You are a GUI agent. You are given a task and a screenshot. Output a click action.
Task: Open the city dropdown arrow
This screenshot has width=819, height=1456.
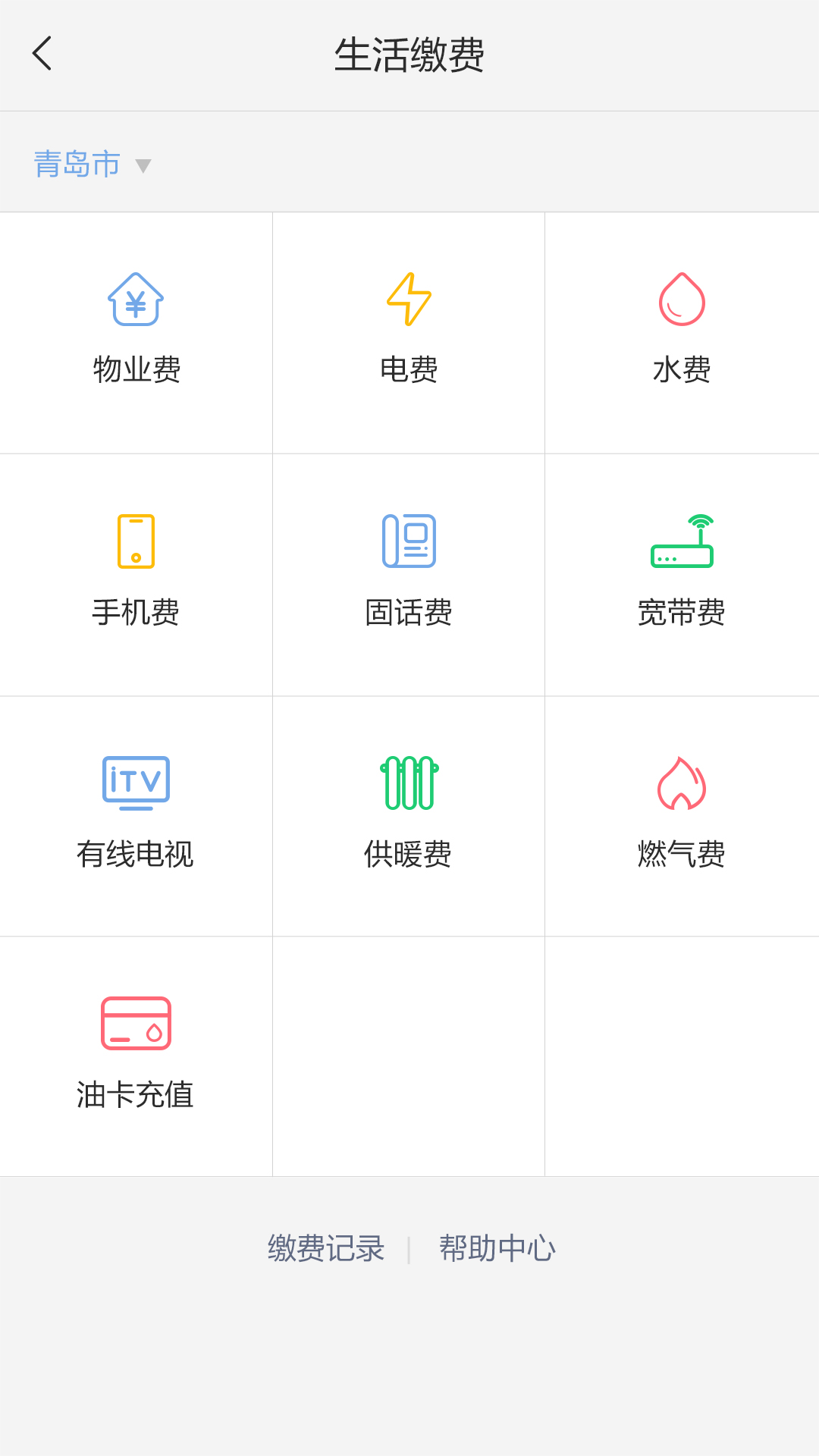(x=144, y=165)
